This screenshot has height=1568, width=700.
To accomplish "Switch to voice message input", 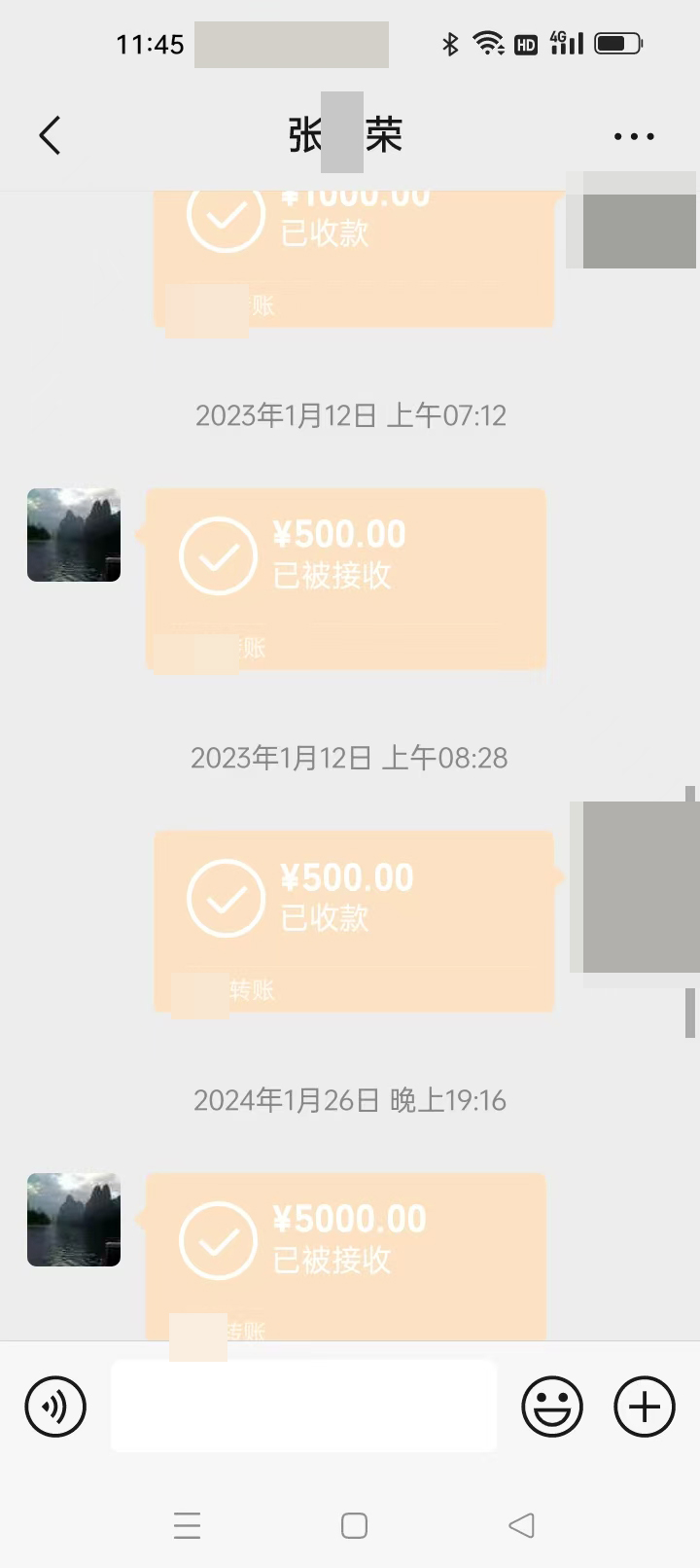I will coord(55,1407).
